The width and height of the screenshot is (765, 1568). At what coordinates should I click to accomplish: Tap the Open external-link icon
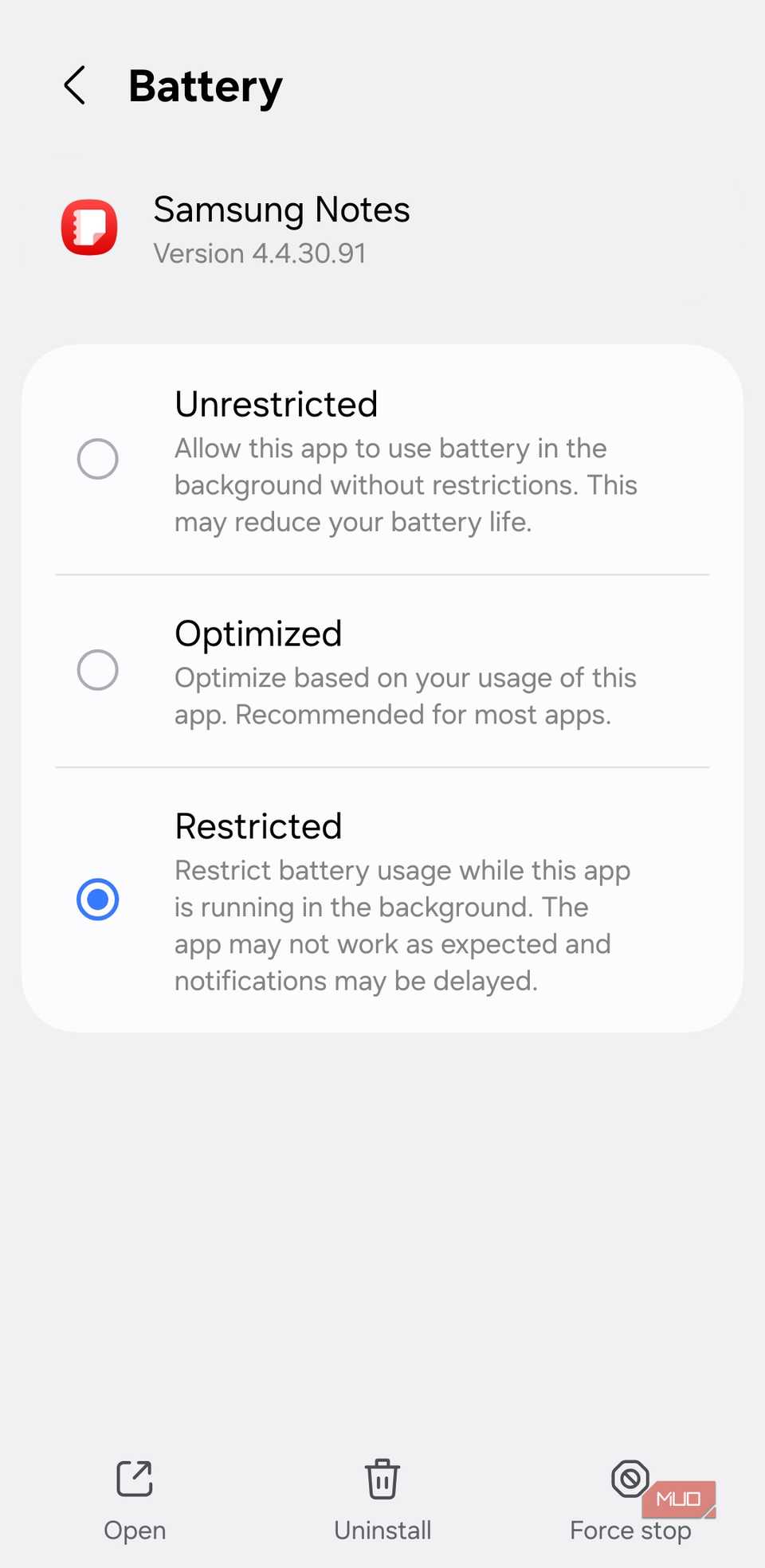pos(134,1480)
